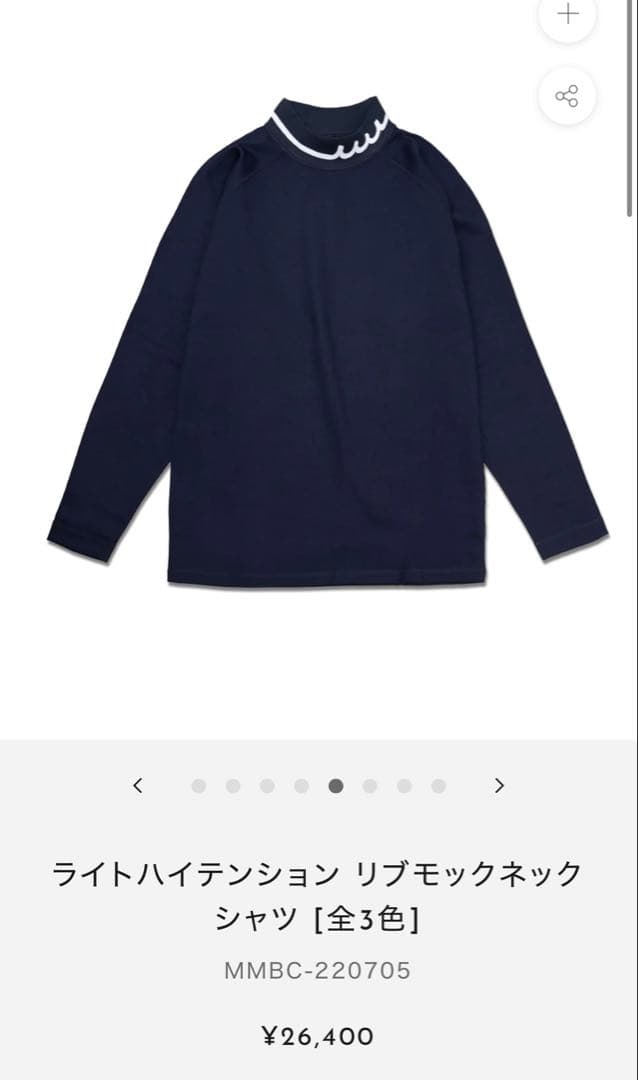Screen dimensions: 638x1080
Task: Share this mock neck shirt
Action: point(567,96)
